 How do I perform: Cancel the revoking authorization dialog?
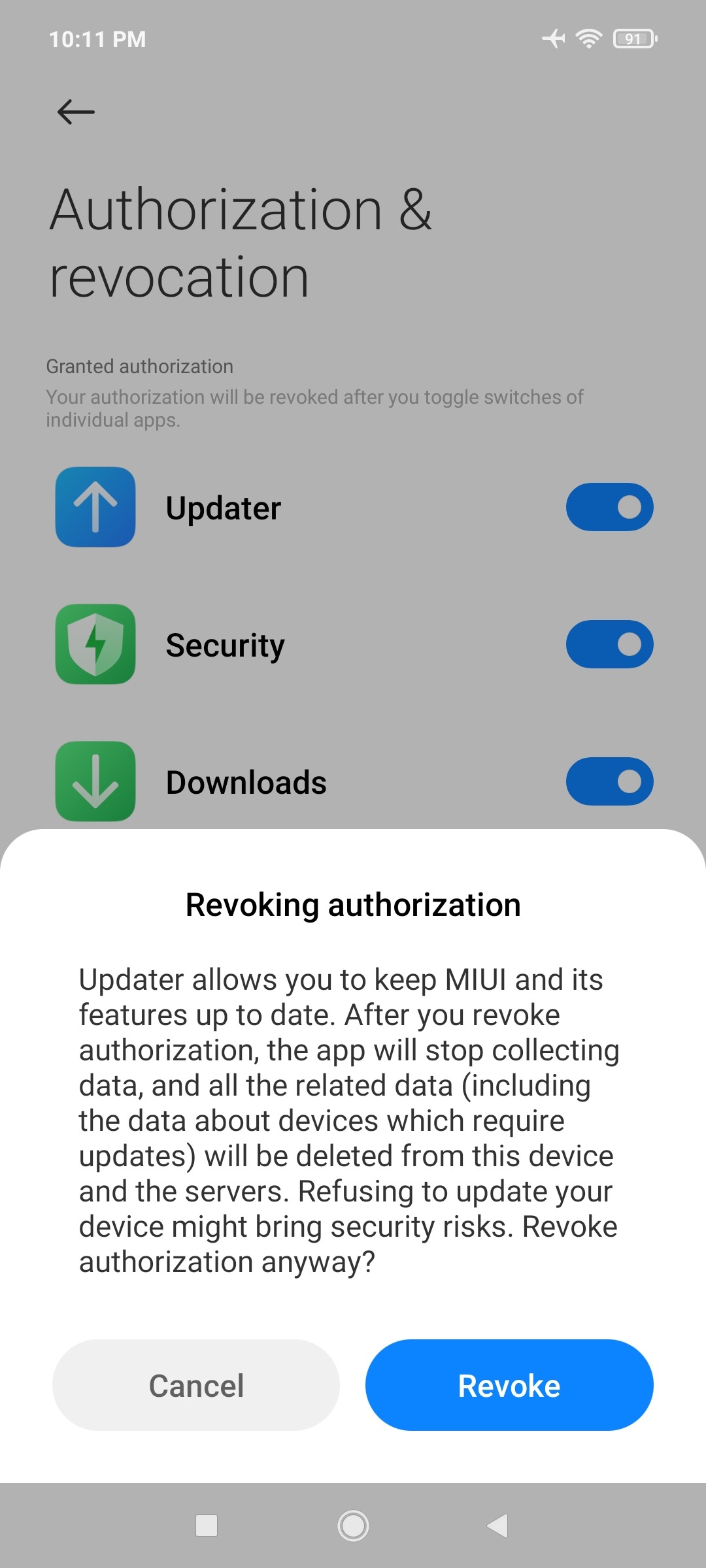point(196,1385)
